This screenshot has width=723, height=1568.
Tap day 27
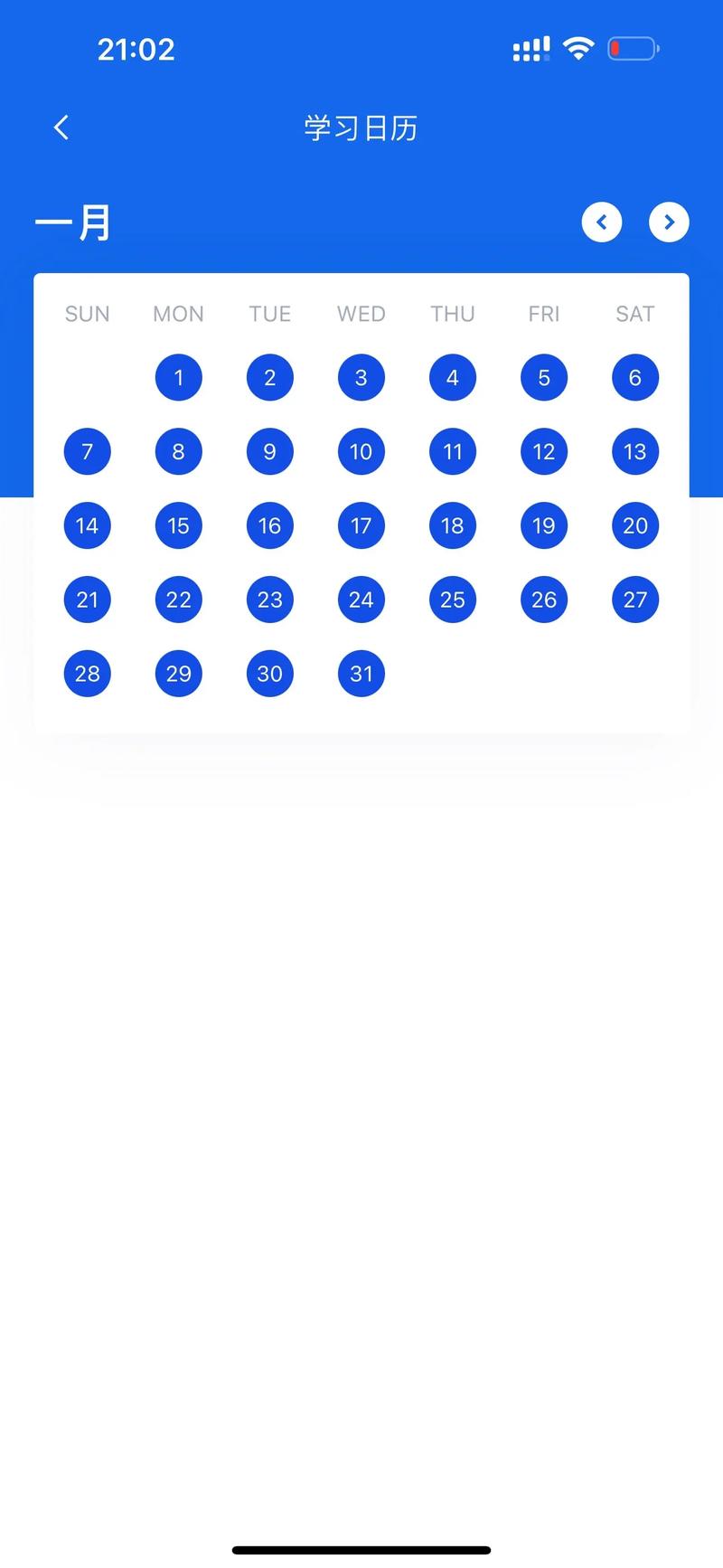634,600
